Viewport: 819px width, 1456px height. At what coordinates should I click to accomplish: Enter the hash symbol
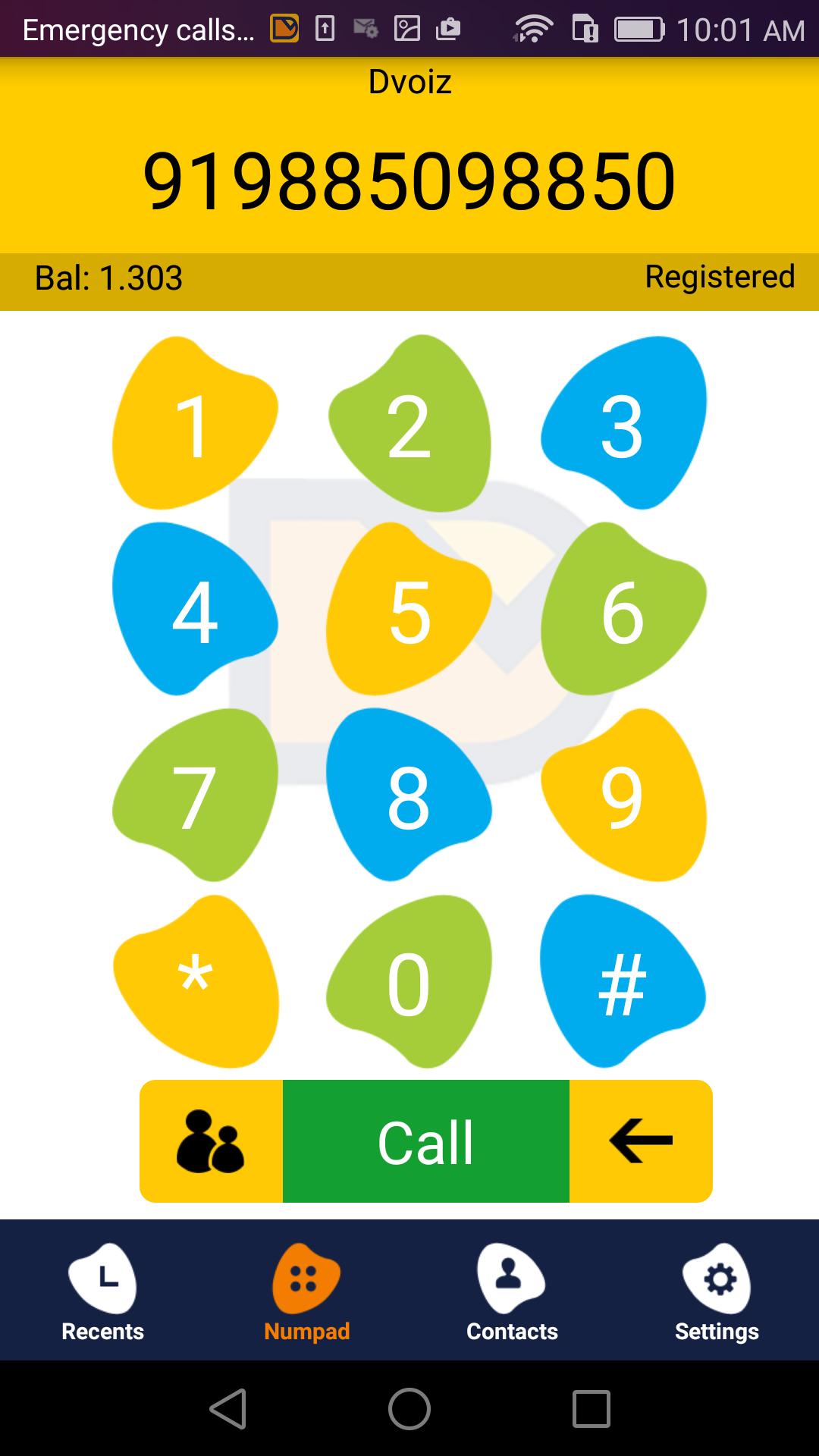(x=622, y=982)
